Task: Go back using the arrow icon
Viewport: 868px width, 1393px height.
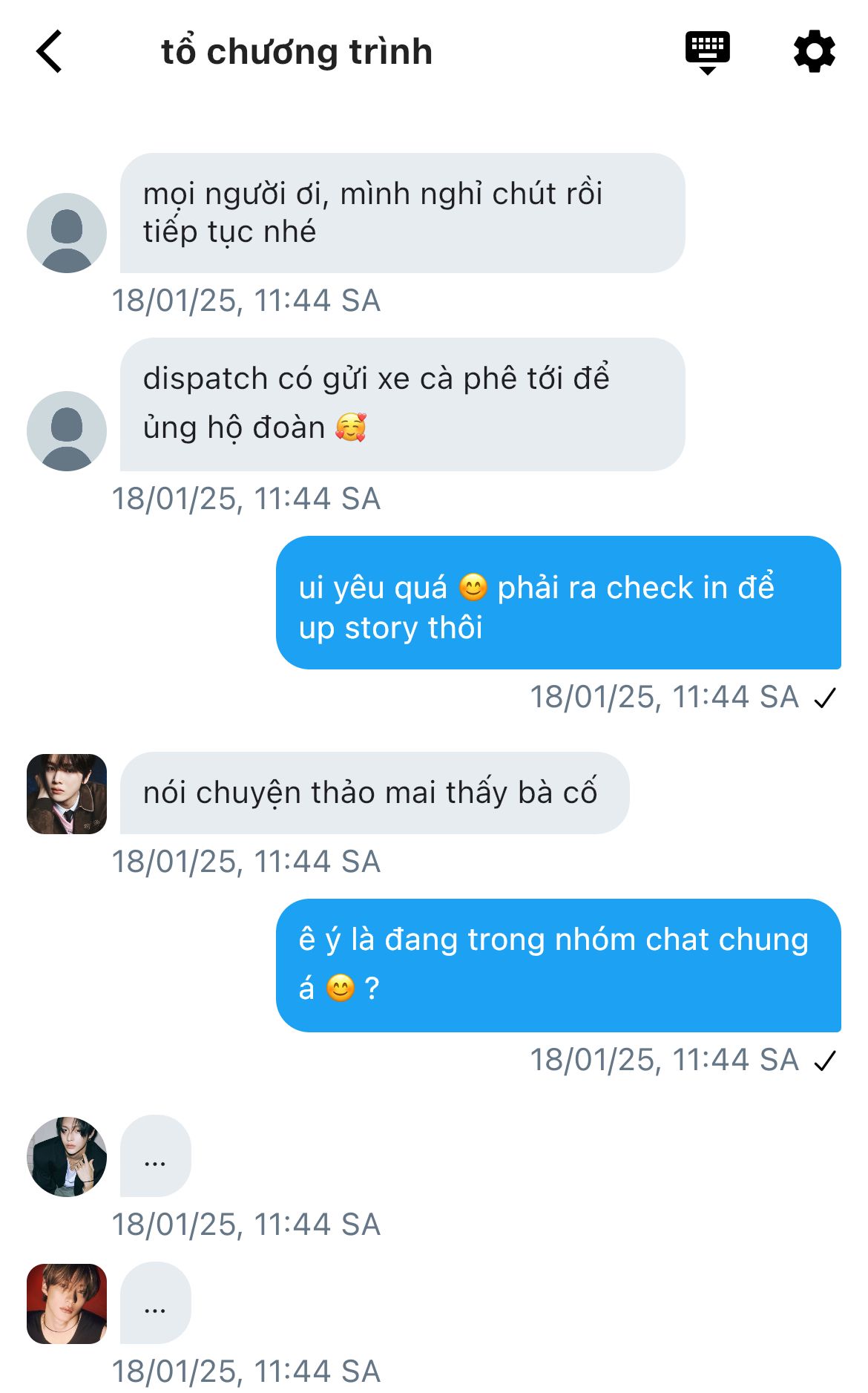Action: pos(50,52)
